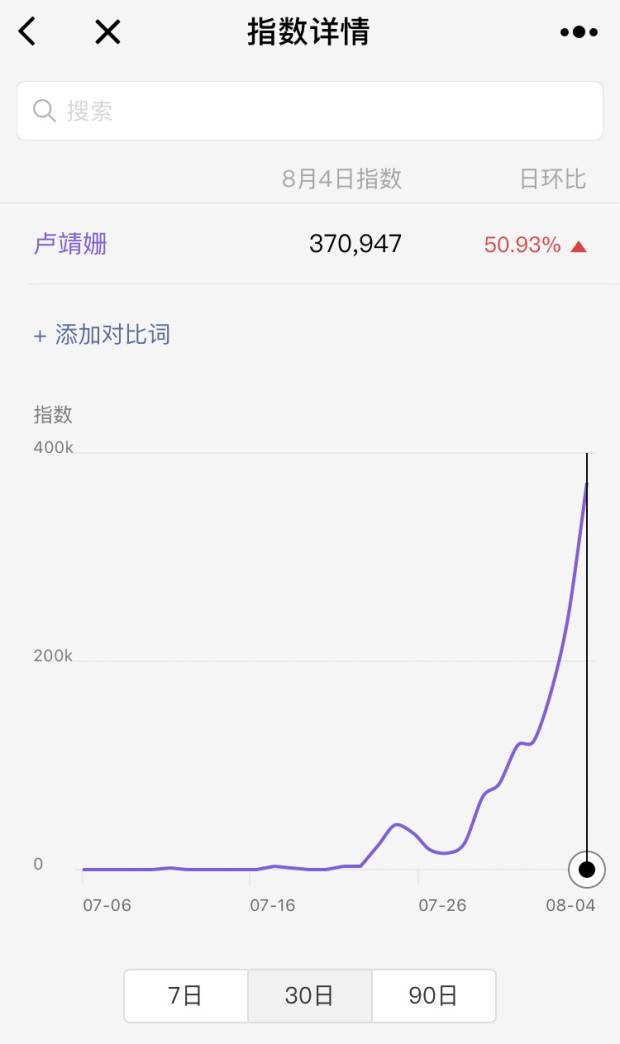Image resolution: width=620 pixels, height=1044 pixels.
Task: Tap the 搜索 search field
Action: coord(310,111)
